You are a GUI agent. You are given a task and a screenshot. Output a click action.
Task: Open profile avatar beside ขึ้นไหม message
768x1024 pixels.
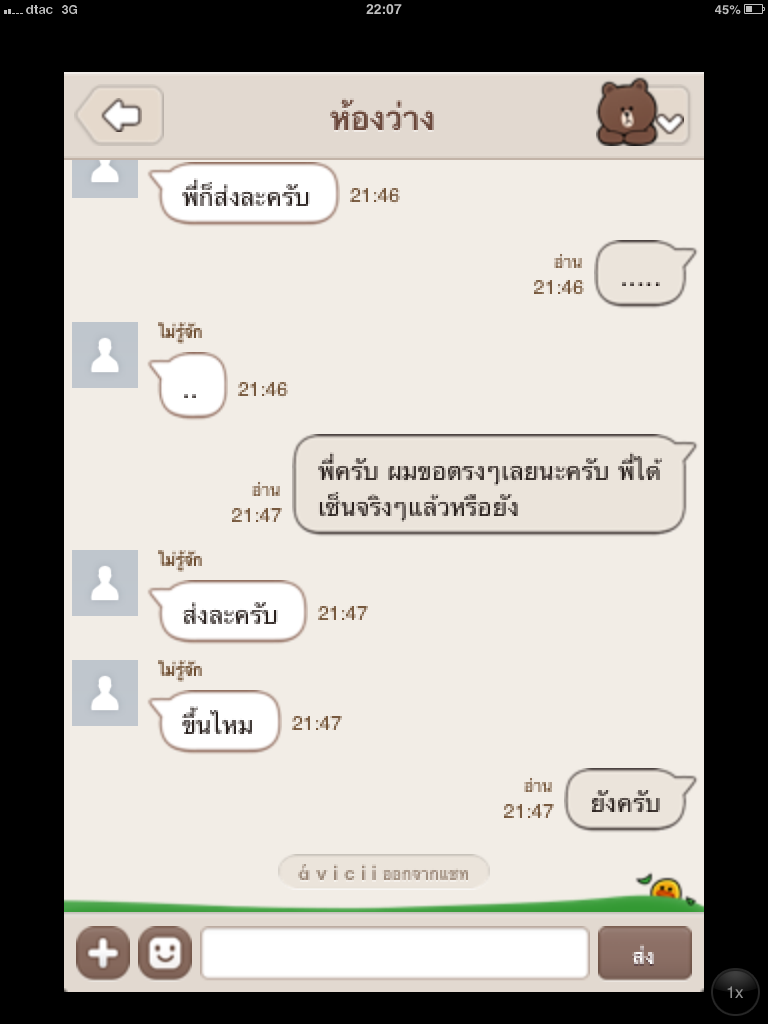(x=105, y=693)
